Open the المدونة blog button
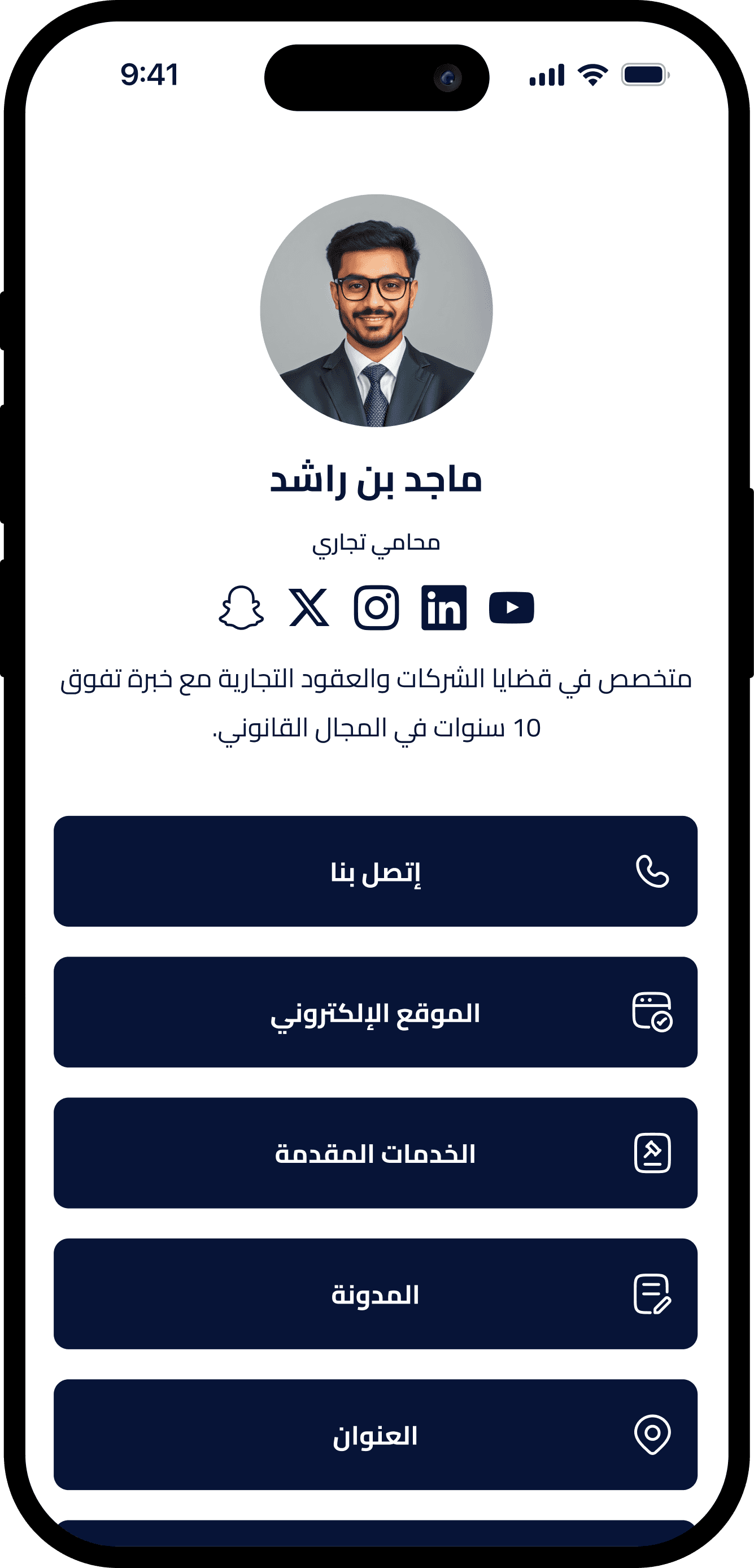The height and width of the screenshot is (1568, 754). tap(376, 1293)
